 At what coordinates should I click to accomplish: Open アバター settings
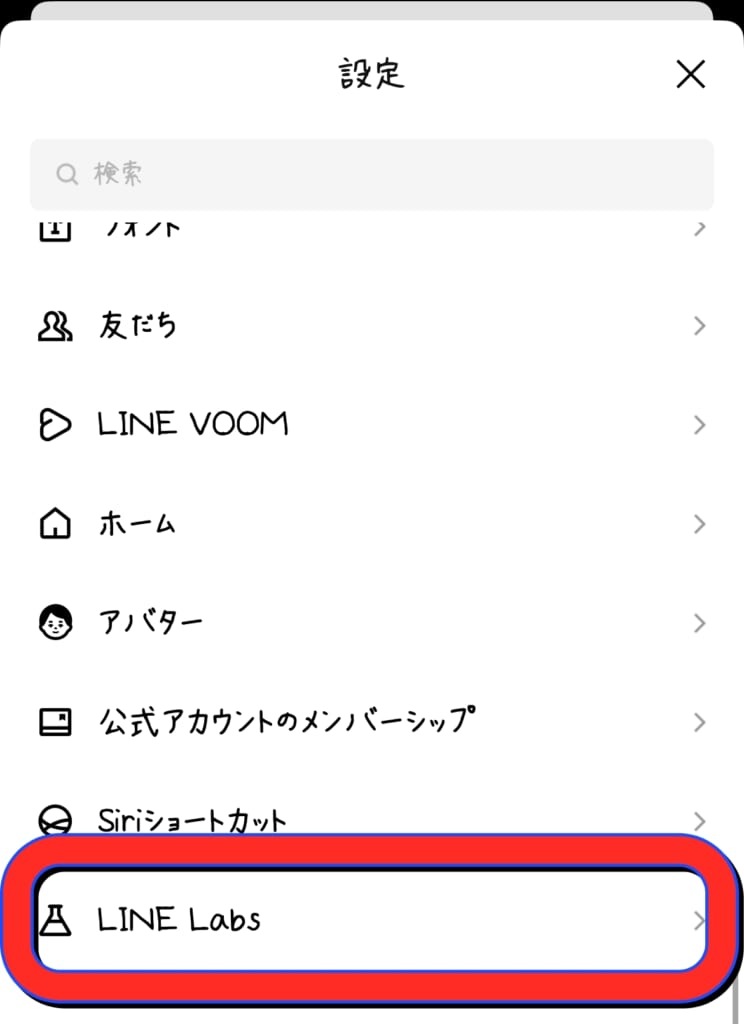[372, 623]
